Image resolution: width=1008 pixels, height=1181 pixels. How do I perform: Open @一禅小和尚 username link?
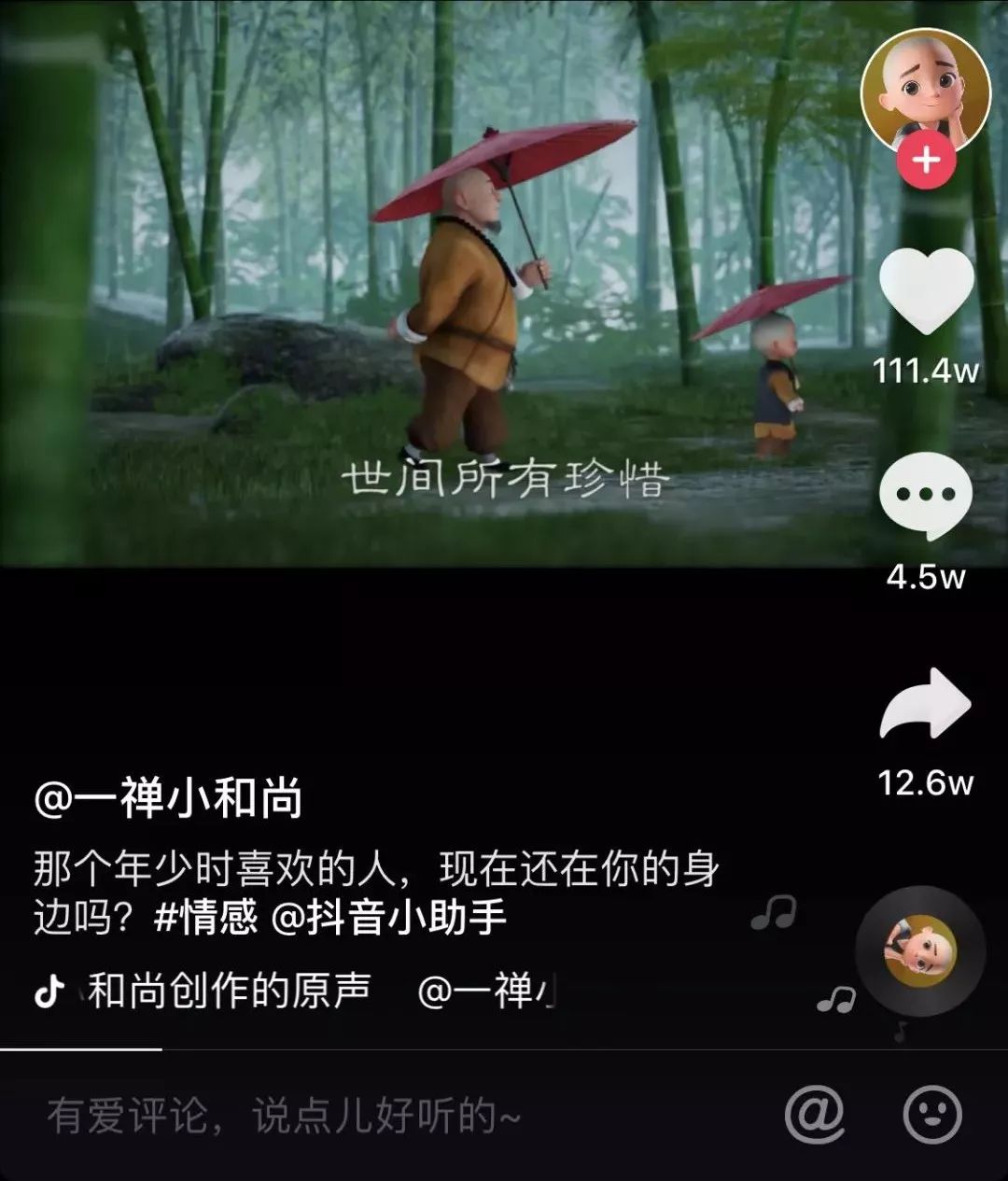point(168,799)
